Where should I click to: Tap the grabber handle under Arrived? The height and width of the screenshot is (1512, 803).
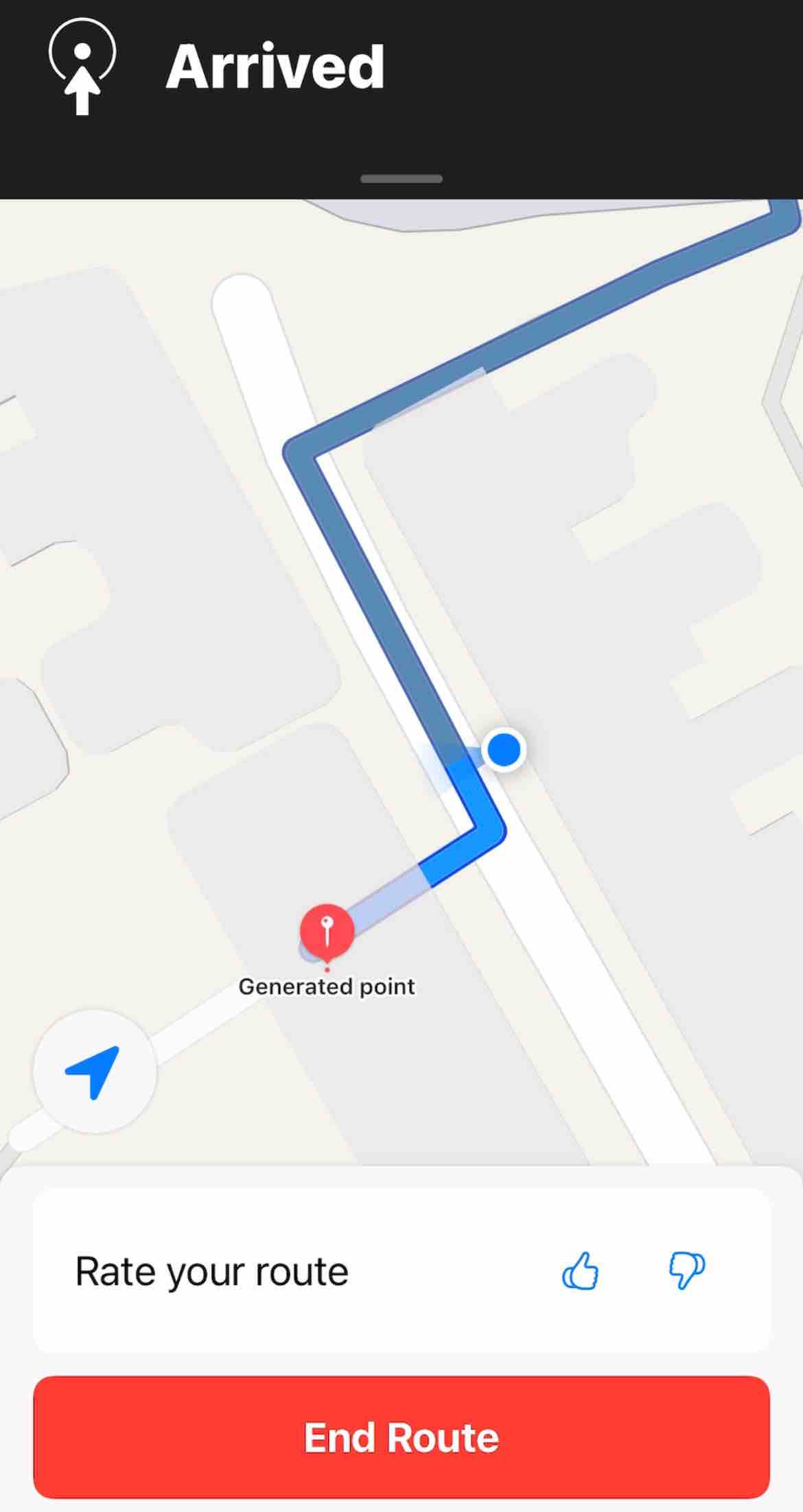[x=401, y=179]
